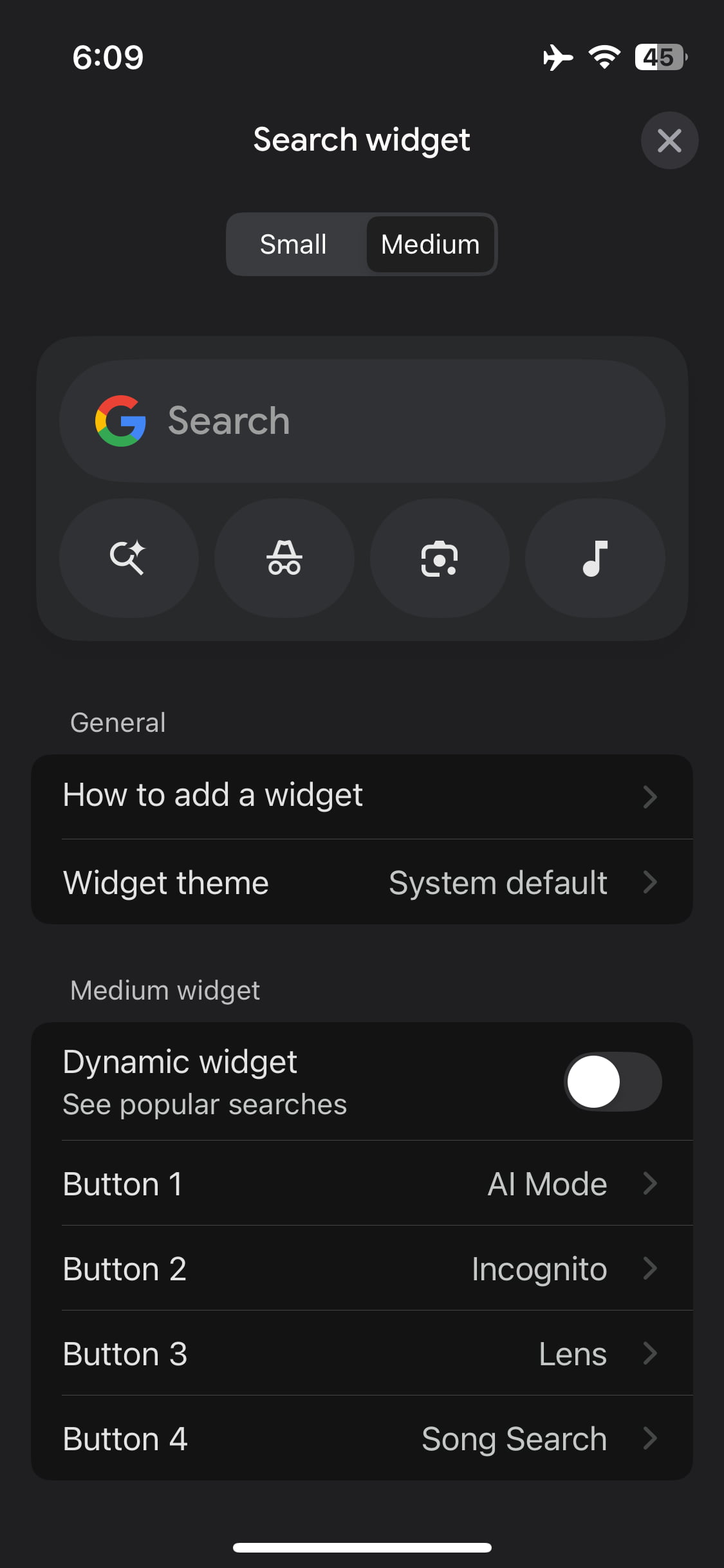Open How to add a widget
The height and width of the screenshot is (1568, 724).
pos(362,796)
